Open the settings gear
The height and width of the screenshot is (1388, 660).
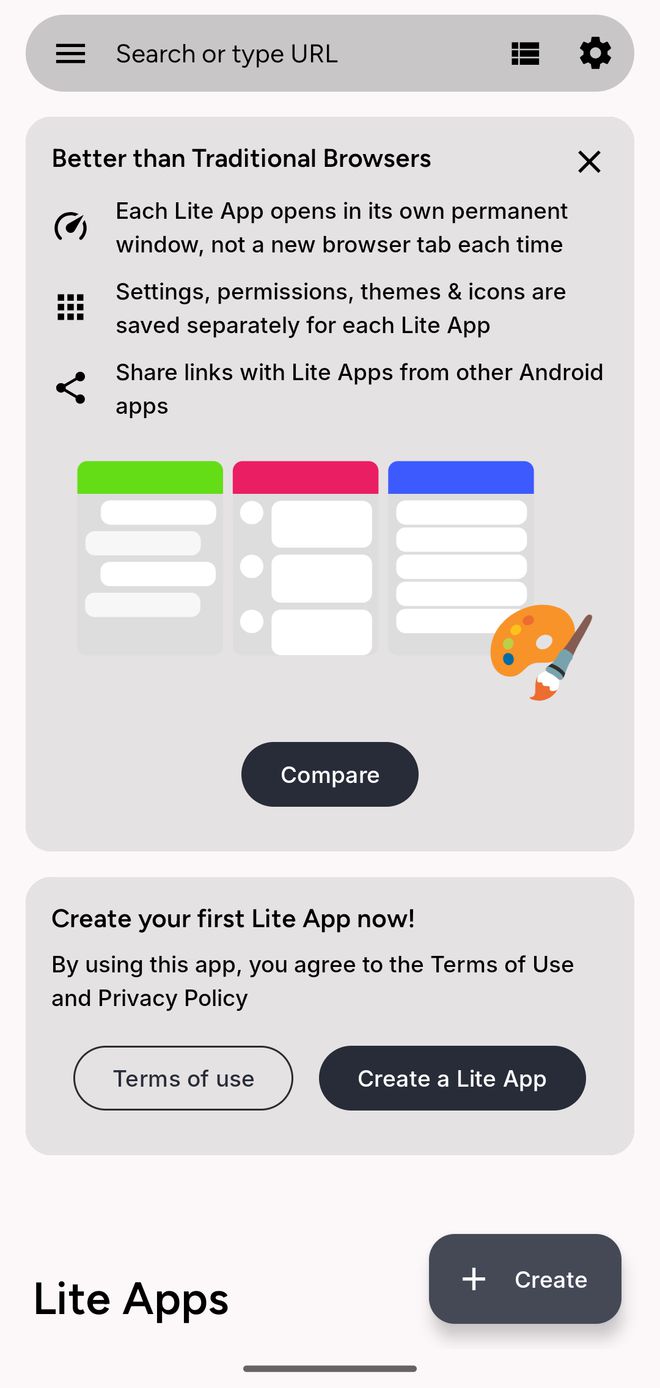(595, 53)
